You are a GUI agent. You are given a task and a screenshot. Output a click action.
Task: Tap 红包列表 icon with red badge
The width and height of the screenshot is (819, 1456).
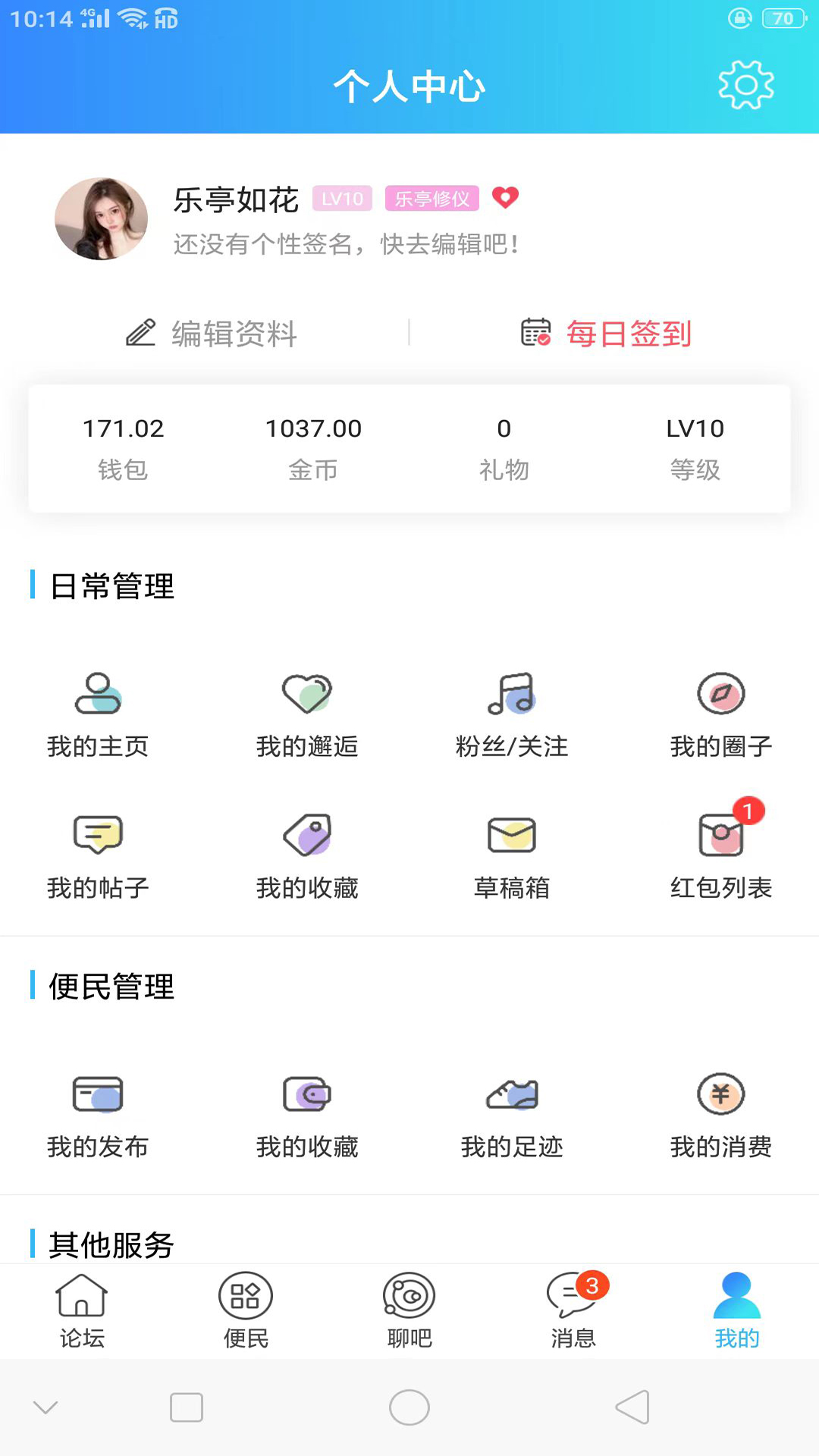(x=722, y=836)
